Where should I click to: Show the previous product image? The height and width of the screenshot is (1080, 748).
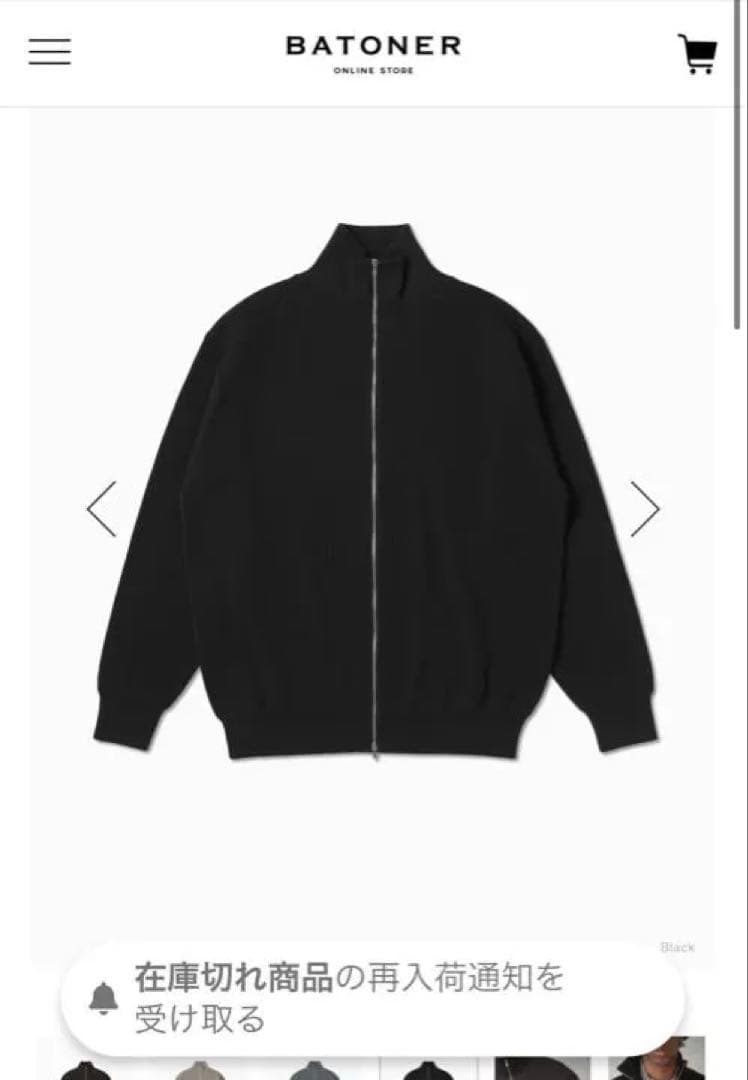(x=102, y=509)
